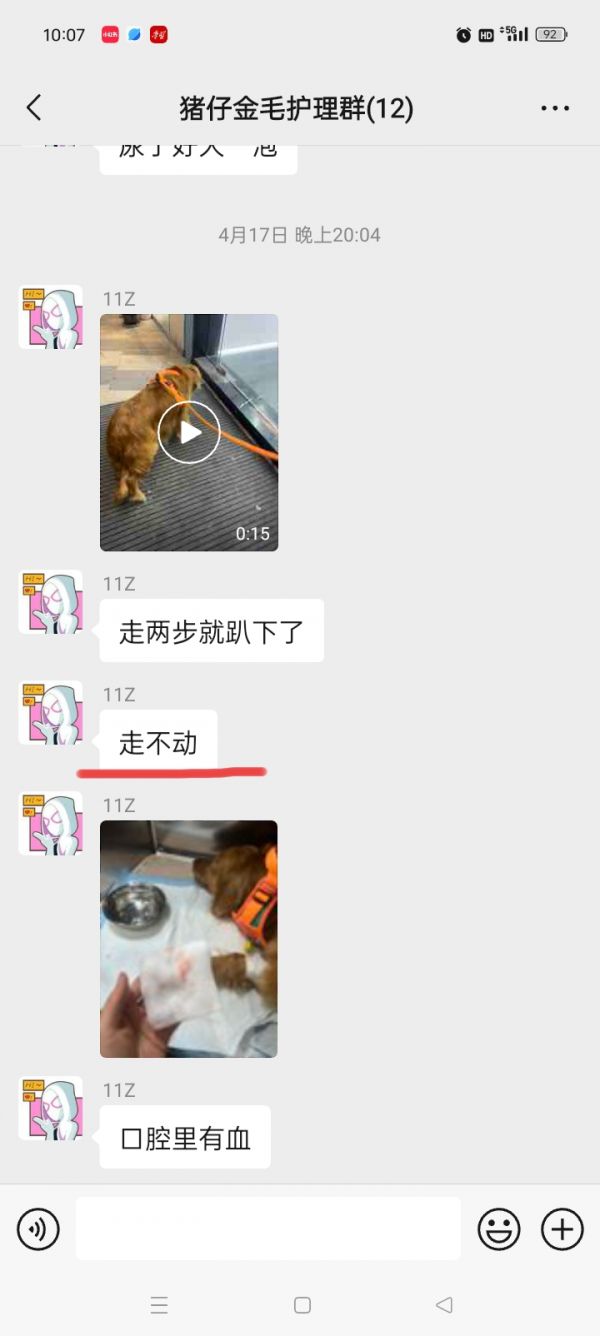Open the photo of the dog with tissue
Viewport: 600px width, 1336px height.
(x=189, y=938)
